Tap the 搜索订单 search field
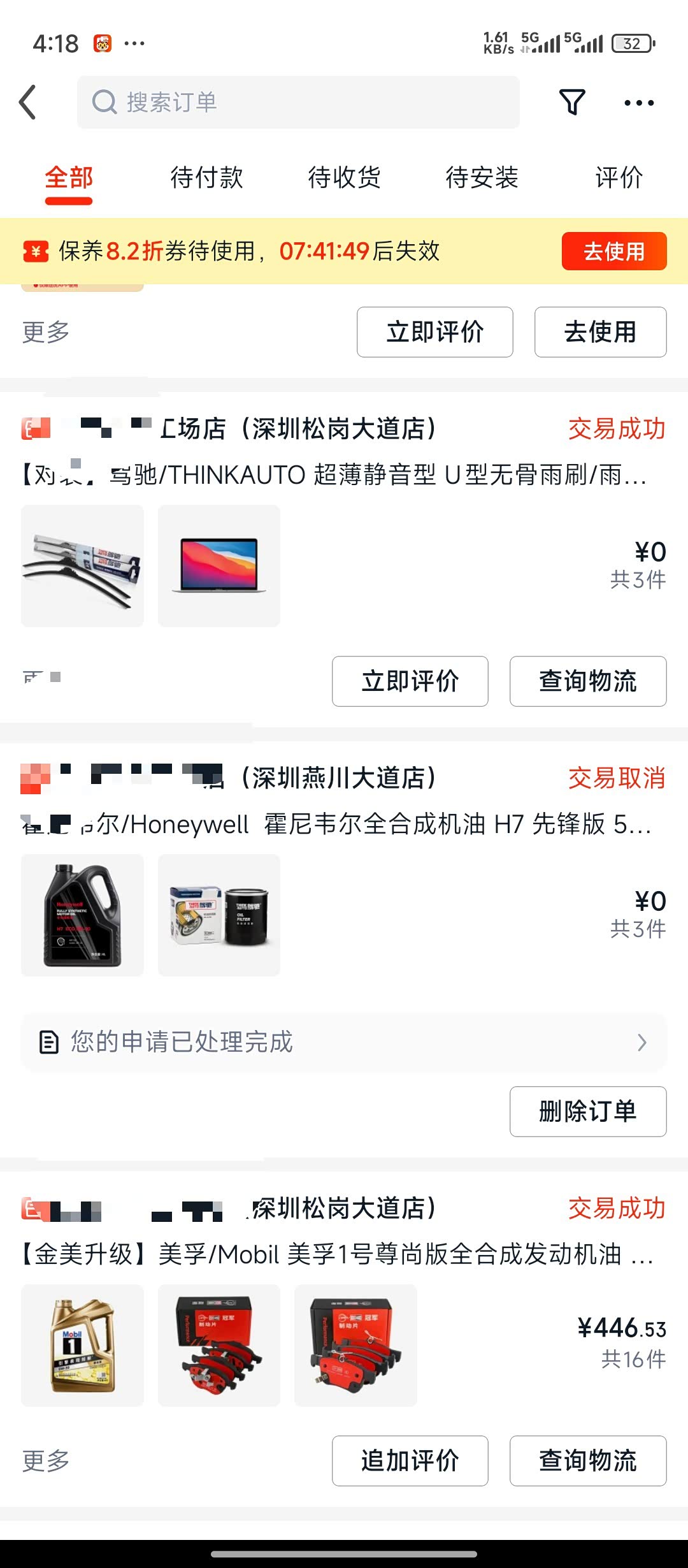 [x=298, y=102]
